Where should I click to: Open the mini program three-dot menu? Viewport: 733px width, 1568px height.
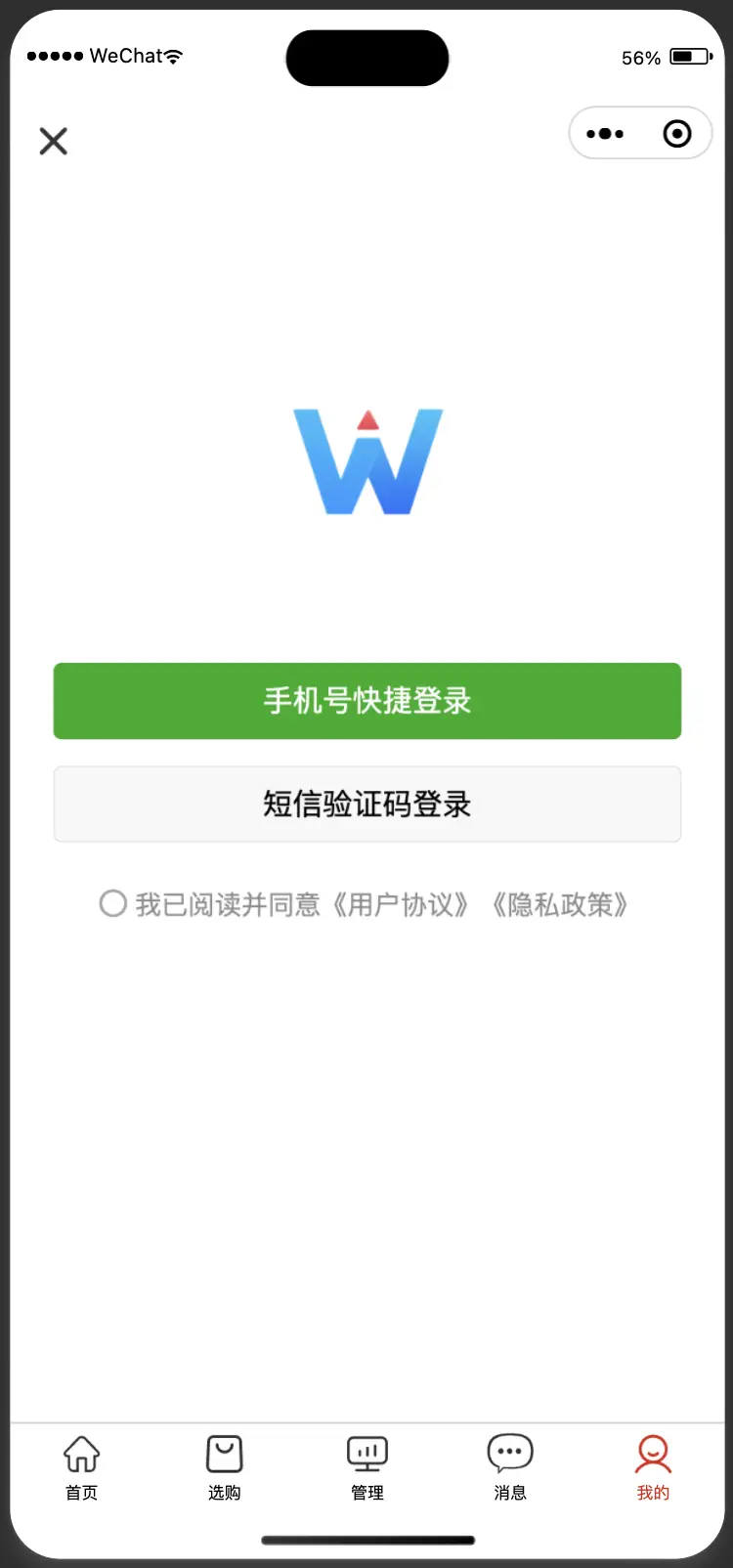coord(605,134)
